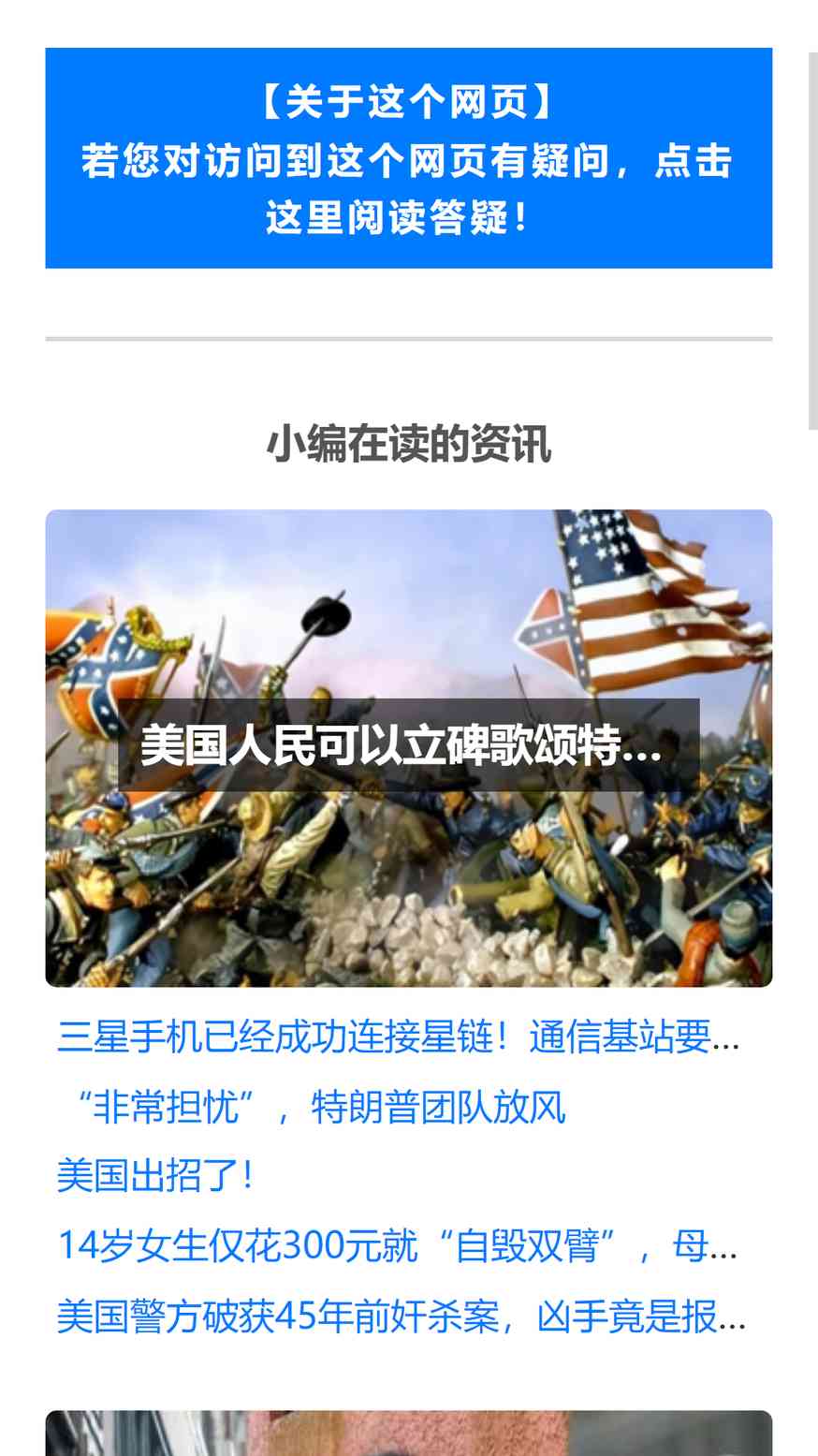Open the blue 关于这个网页 banner

pos(408,158)
